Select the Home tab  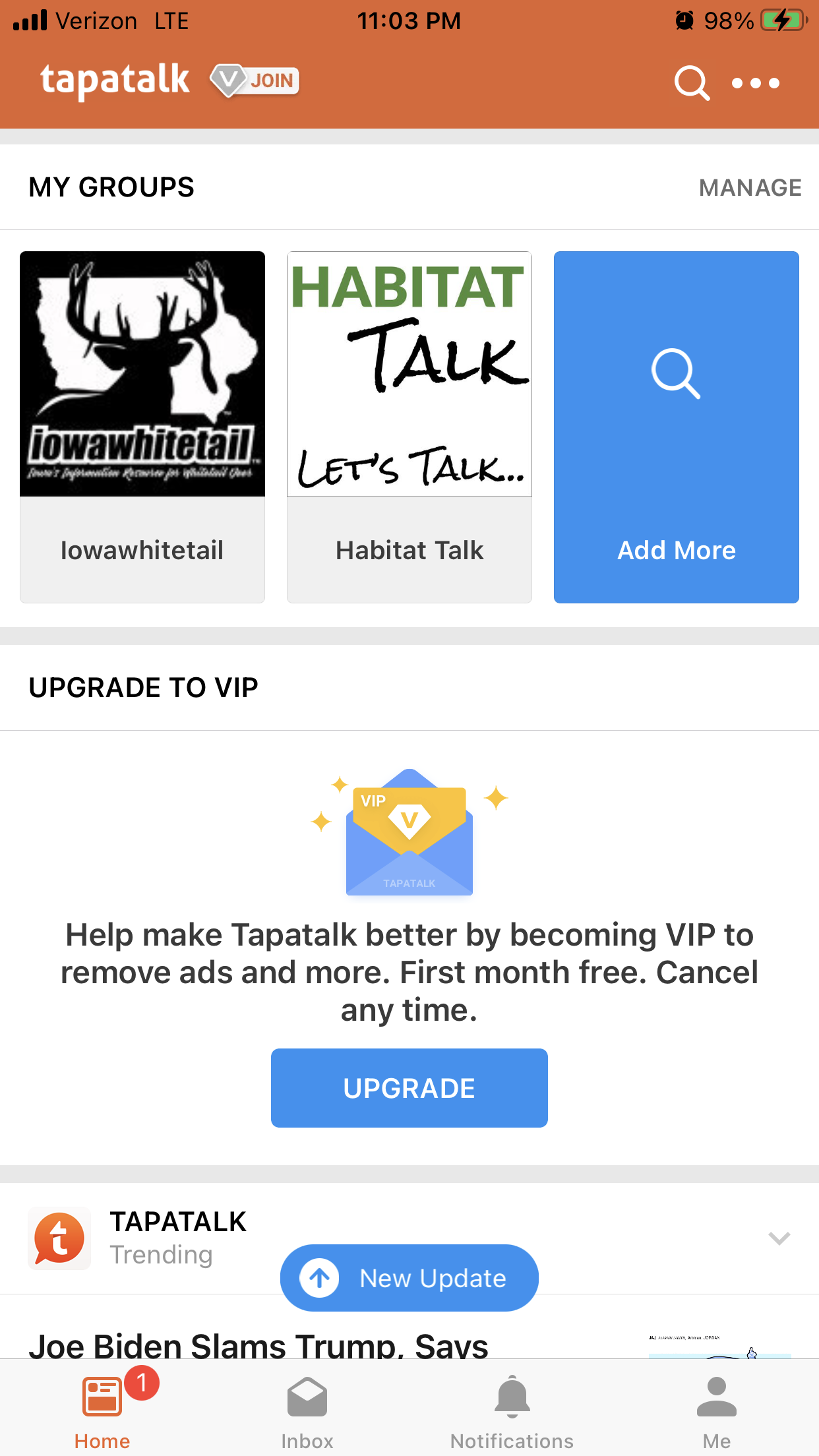click(x=102, y=1411)
